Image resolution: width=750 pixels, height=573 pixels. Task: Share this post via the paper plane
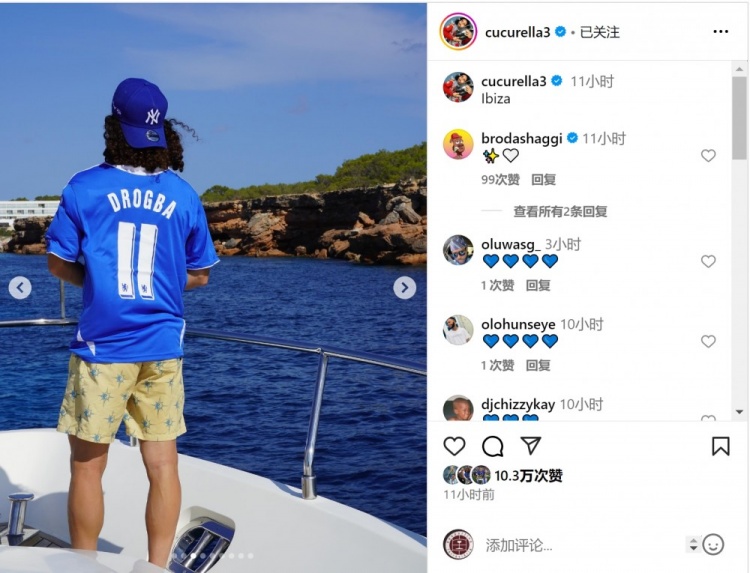click(x=531, y=446)
